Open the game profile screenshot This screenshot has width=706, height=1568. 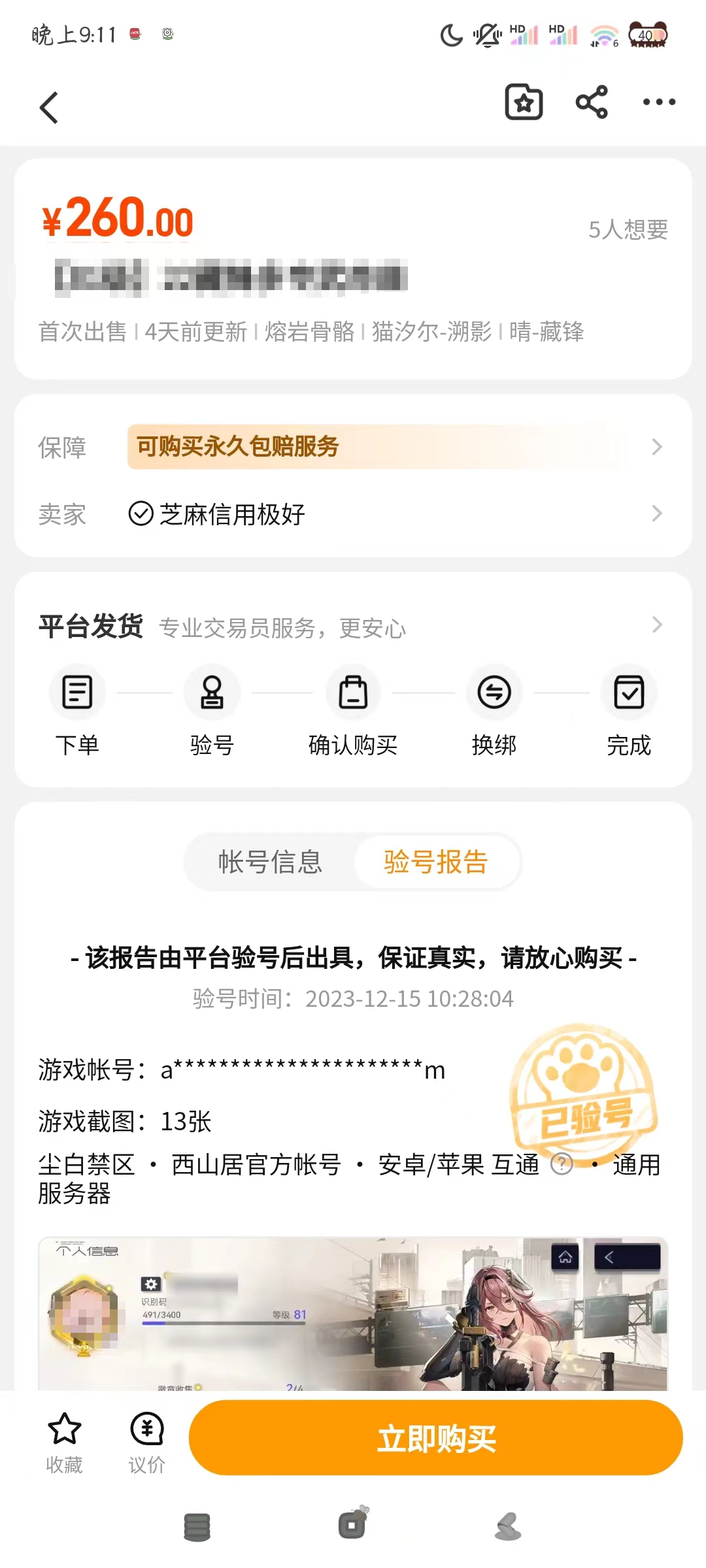pyautogui.click(x=353, y=1313)
